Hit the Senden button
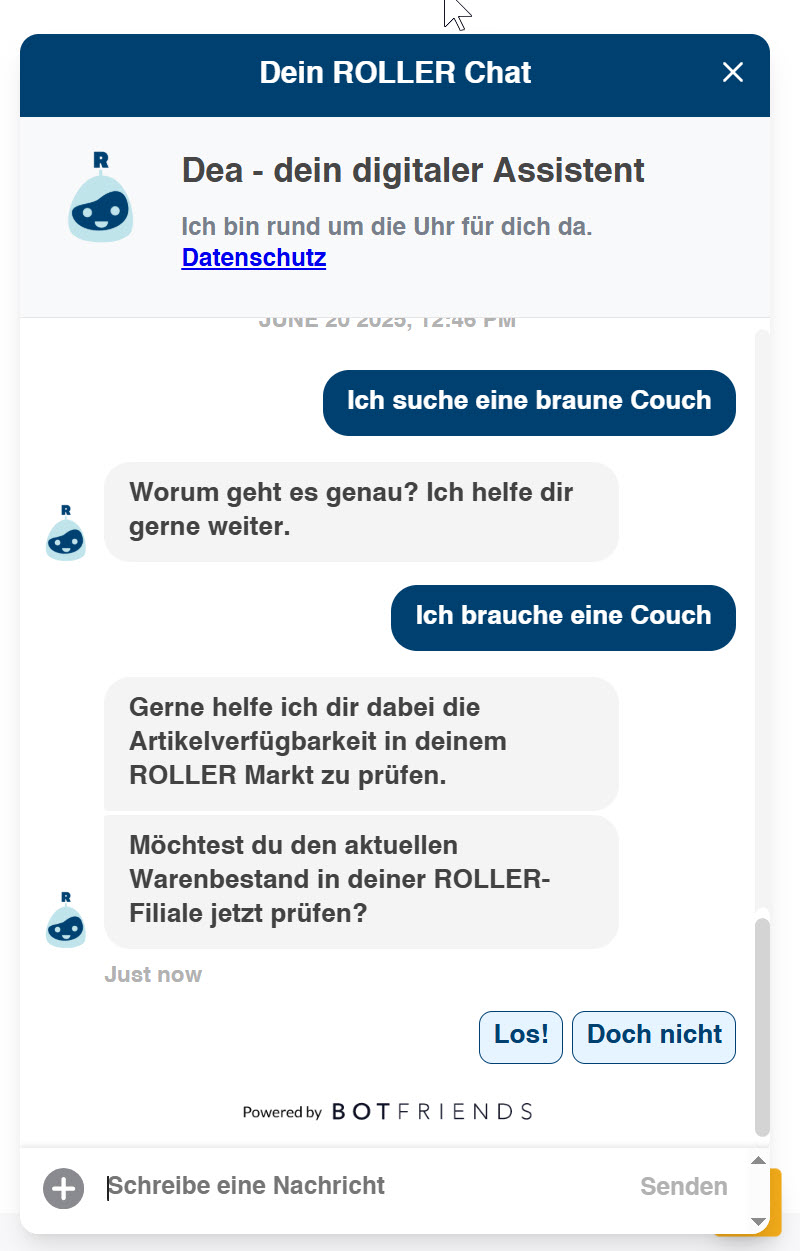The image size is (800, 1251). tap(684, 1187)
